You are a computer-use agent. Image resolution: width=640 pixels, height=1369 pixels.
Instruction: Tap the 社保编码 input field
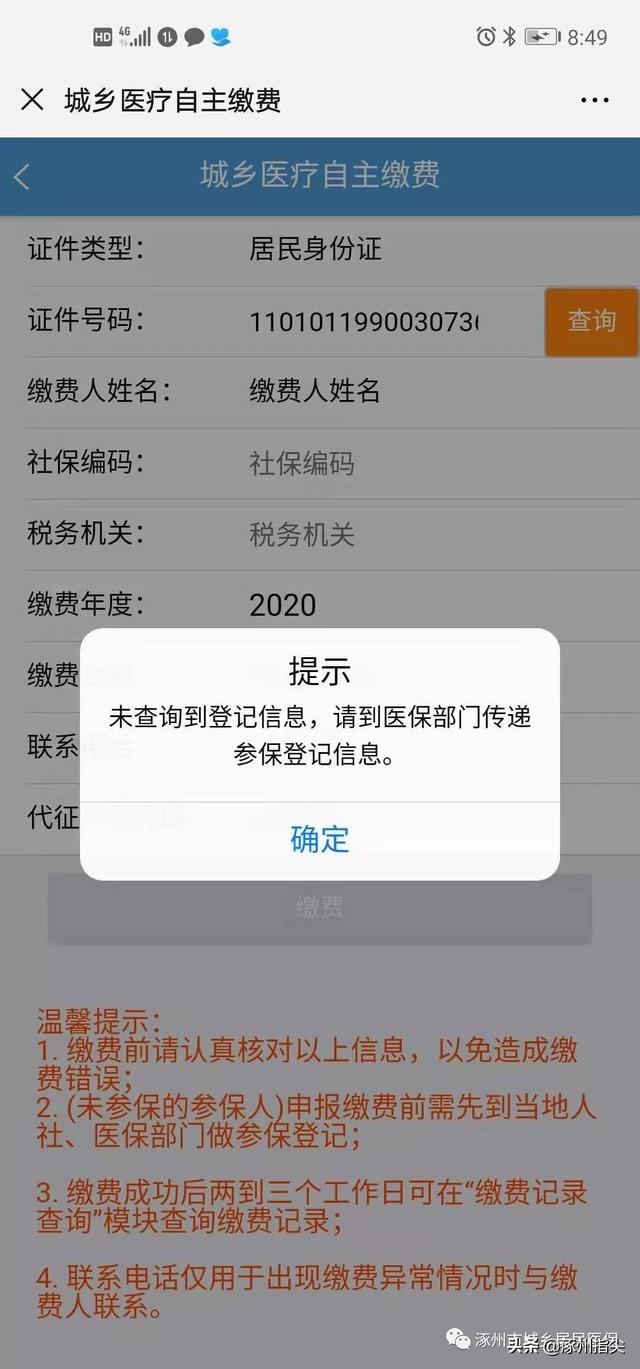pyautogui.click(x=390, y=463)
